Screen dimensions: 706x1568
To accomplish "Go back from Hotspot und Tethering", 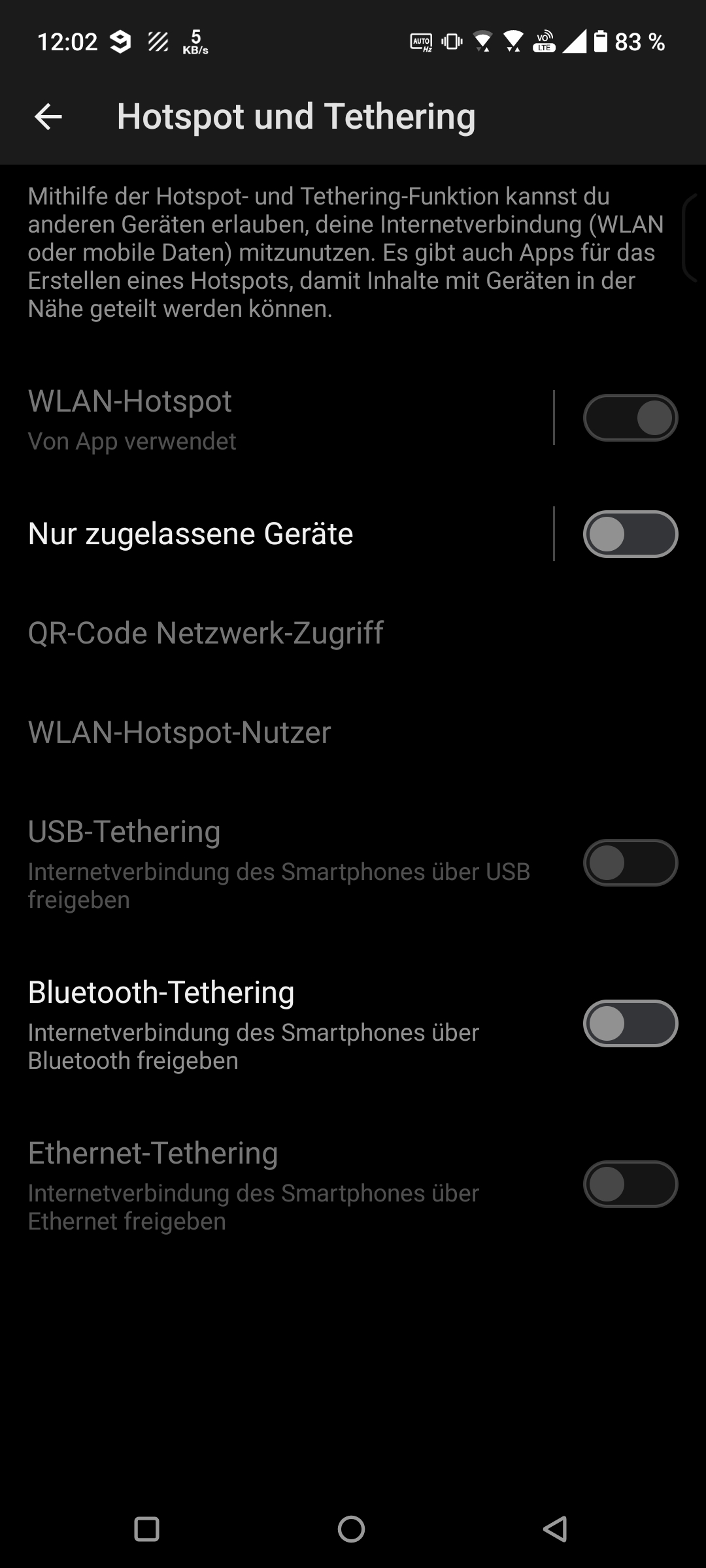I will (48, 117).
